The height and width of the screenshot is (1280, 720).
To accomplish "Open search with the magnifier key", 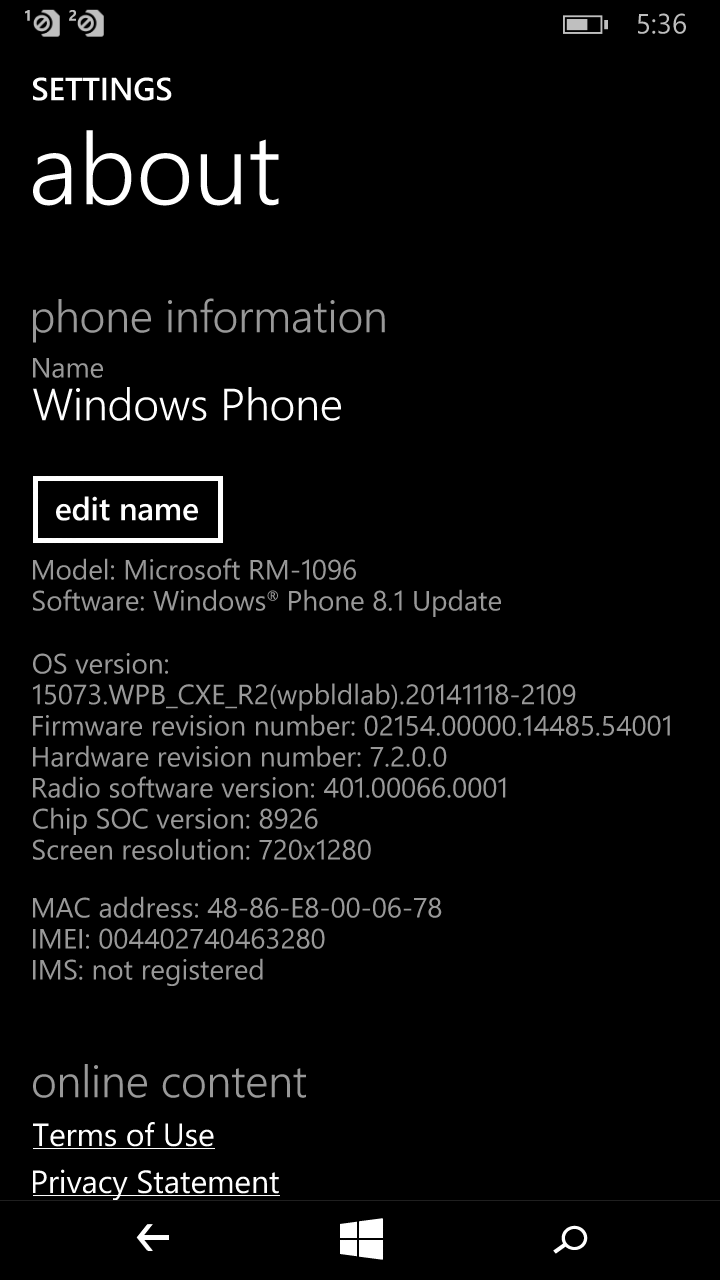I will click(x=570, y=1240).
